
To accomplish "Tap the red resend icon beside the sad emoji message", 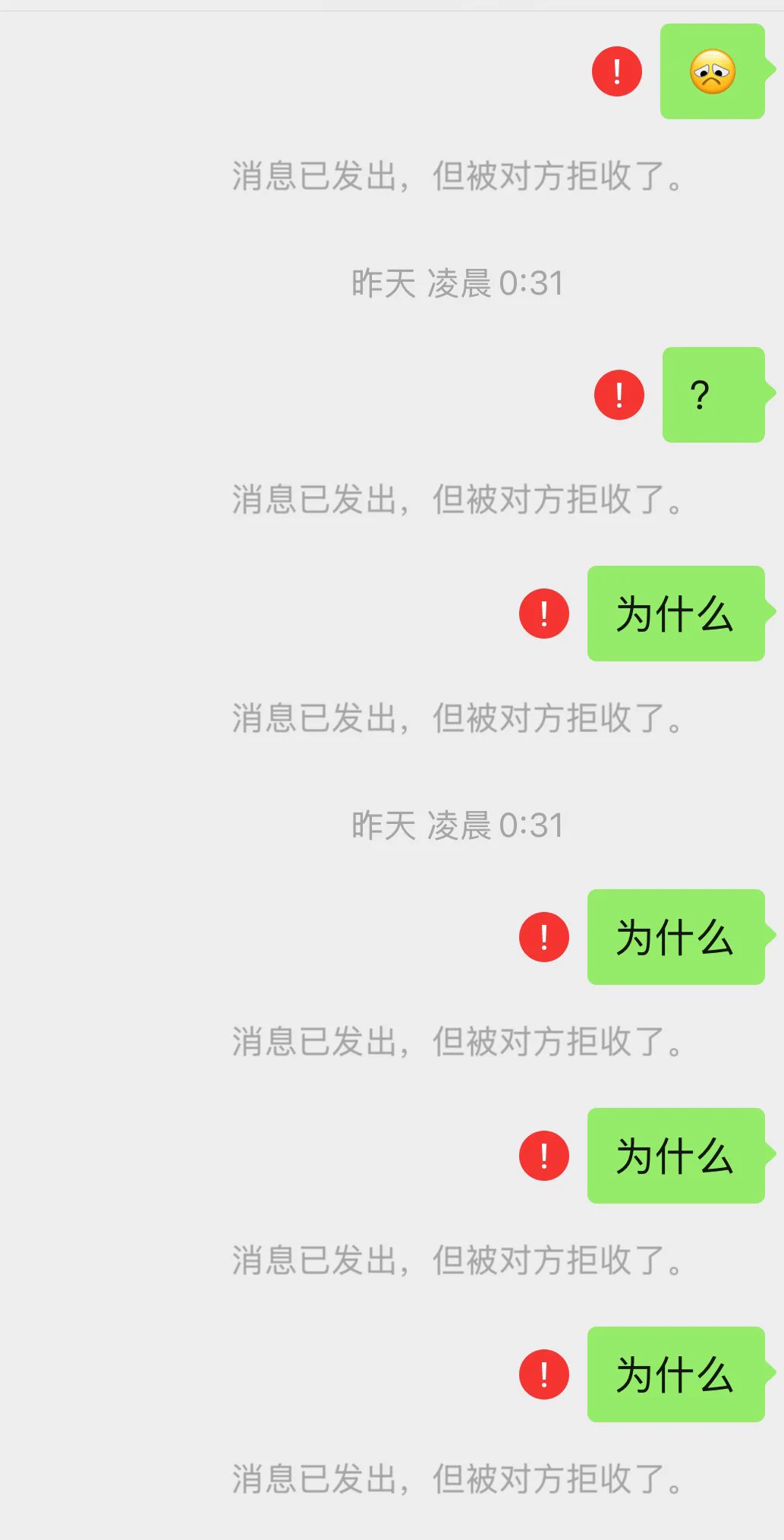I will tap(617, 71).
